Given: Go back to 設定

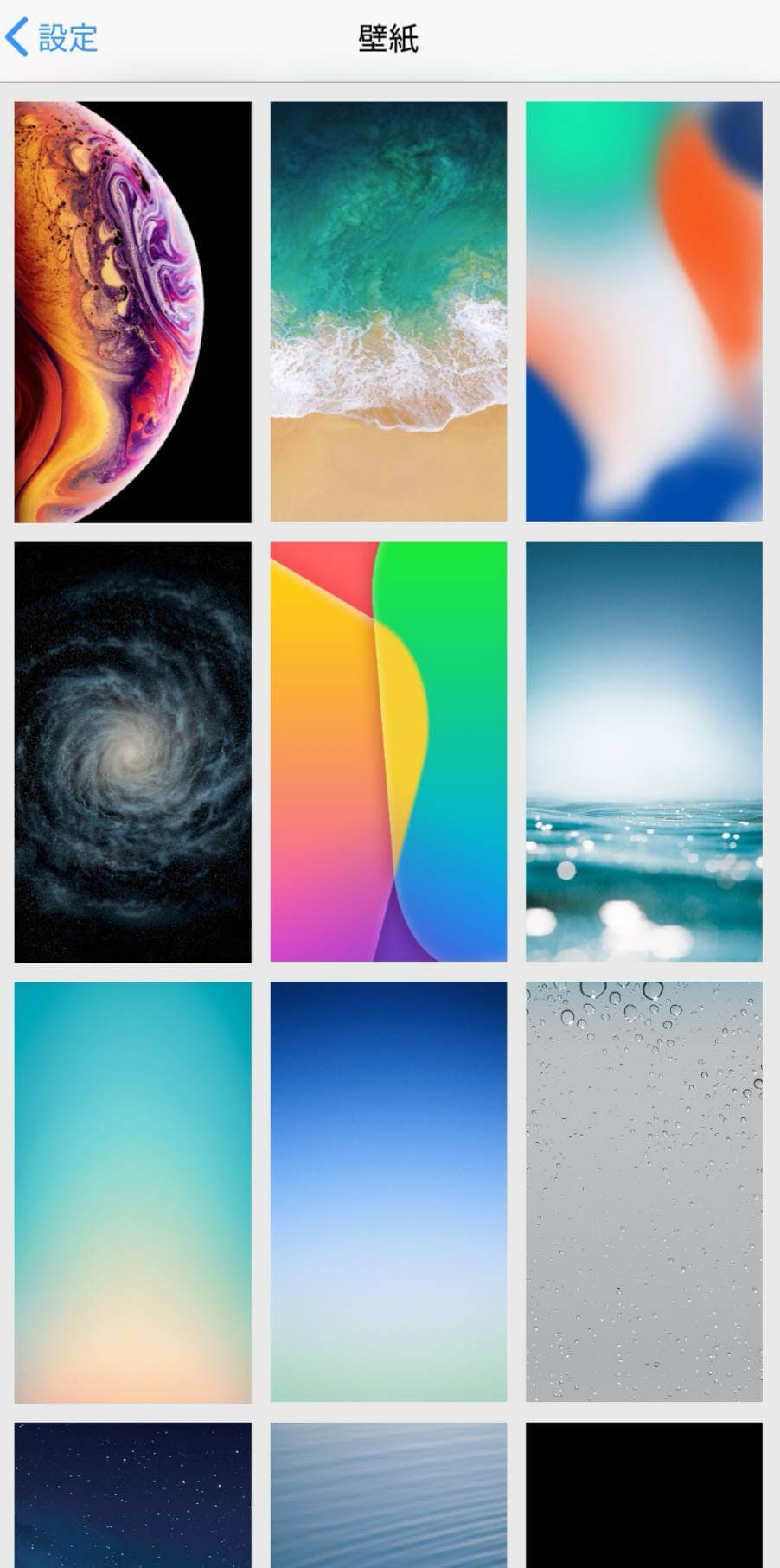Looking at the screenshot, I should point(51,38).
